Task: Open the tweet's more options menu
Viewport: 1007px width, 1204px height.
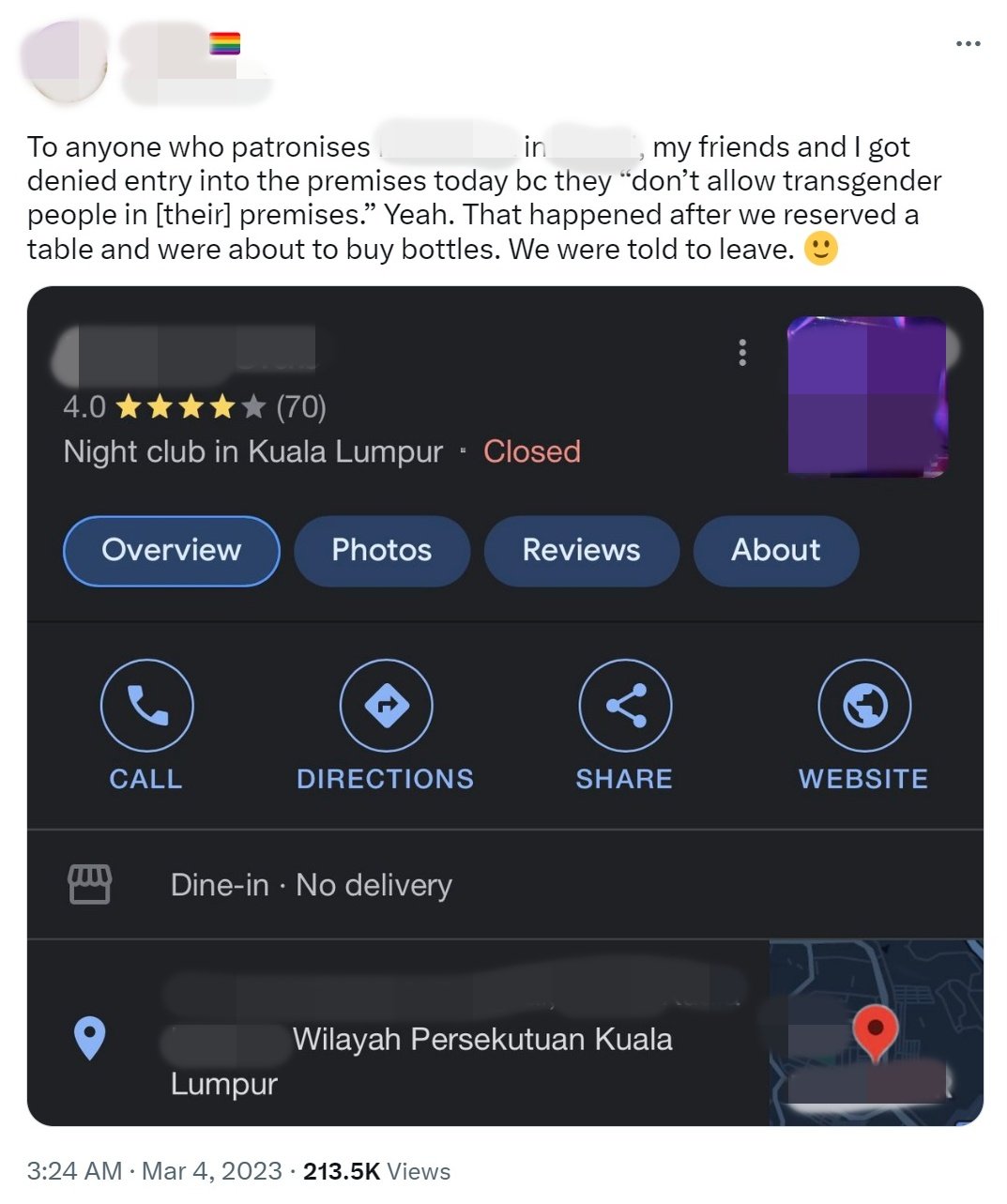Action: (x=968, y=43)
